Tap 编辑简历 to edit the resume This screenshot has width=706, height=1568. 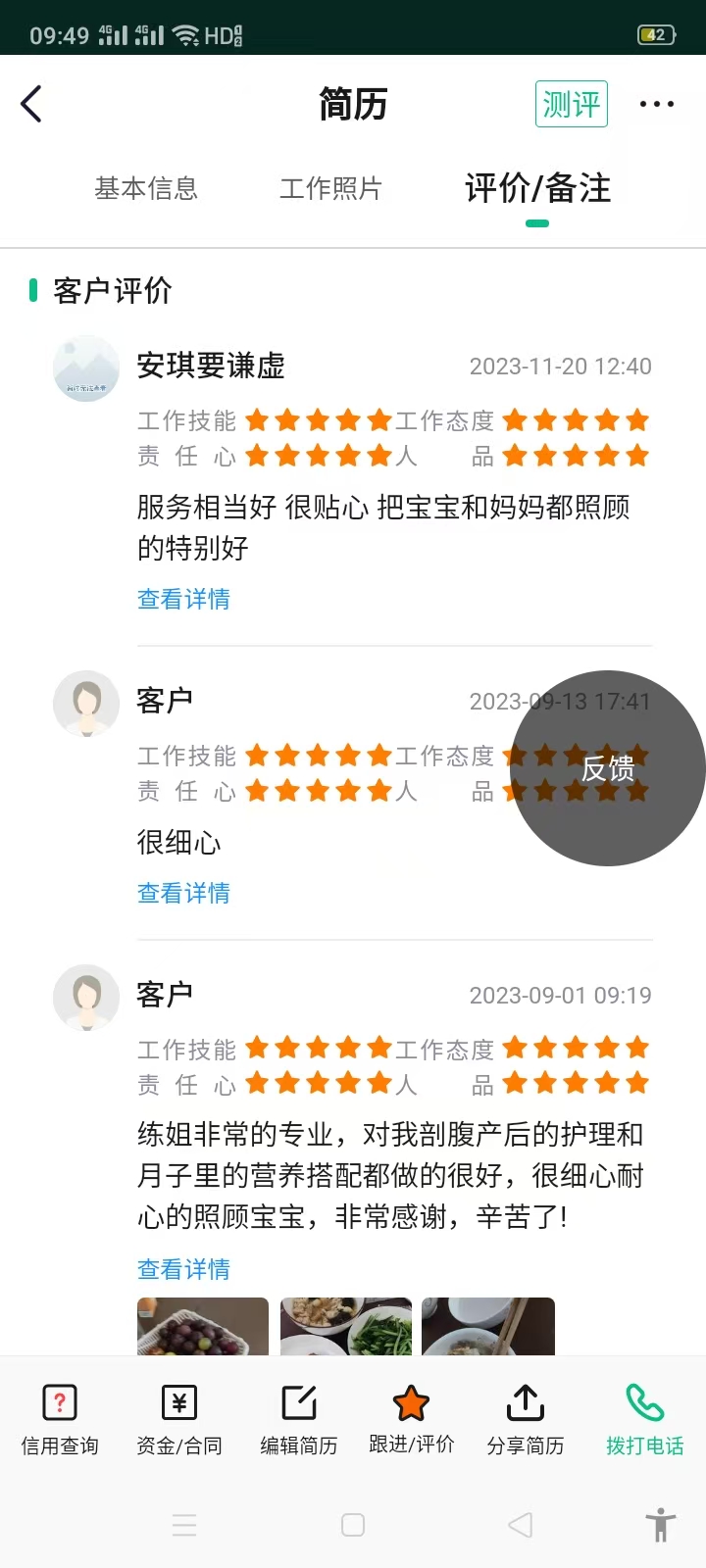(299, 1418)
